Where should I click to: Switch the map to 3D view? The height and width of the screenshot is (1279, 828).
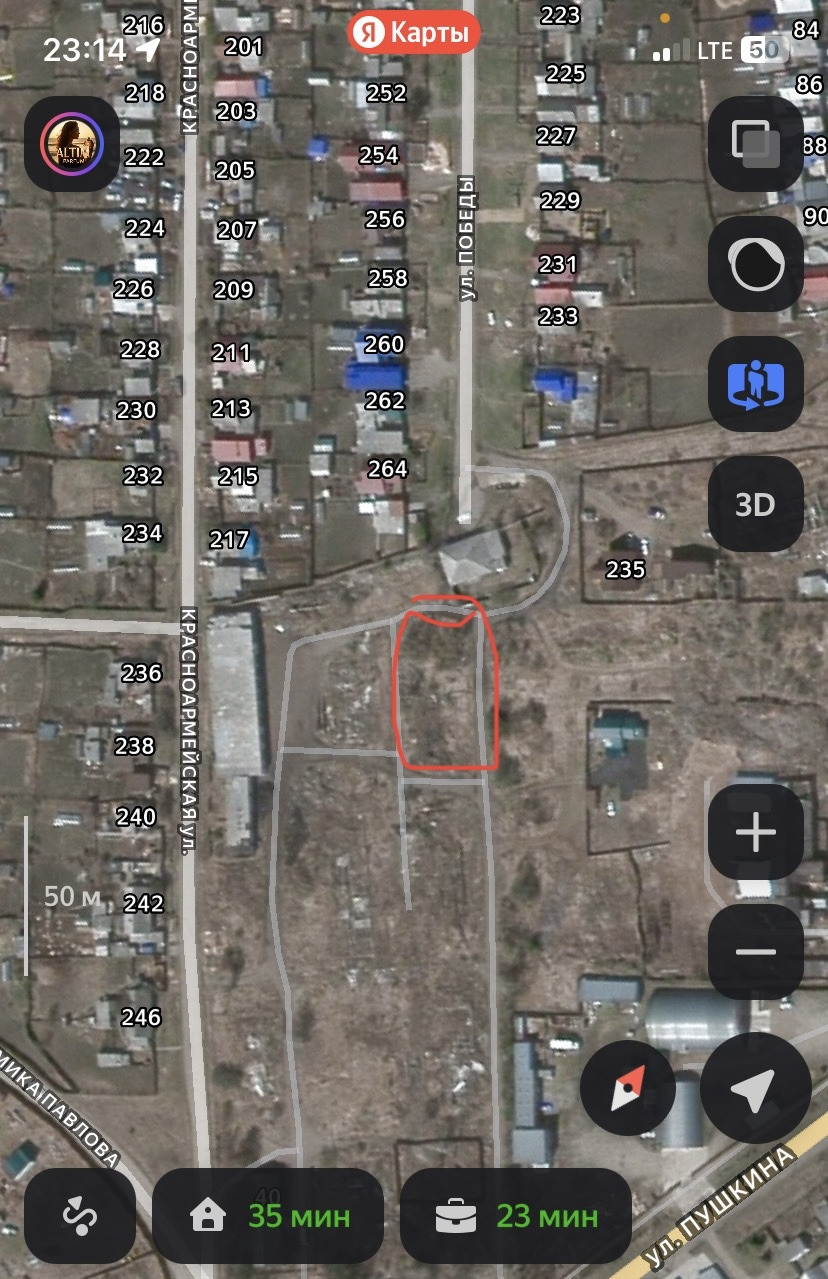(755, 504)
